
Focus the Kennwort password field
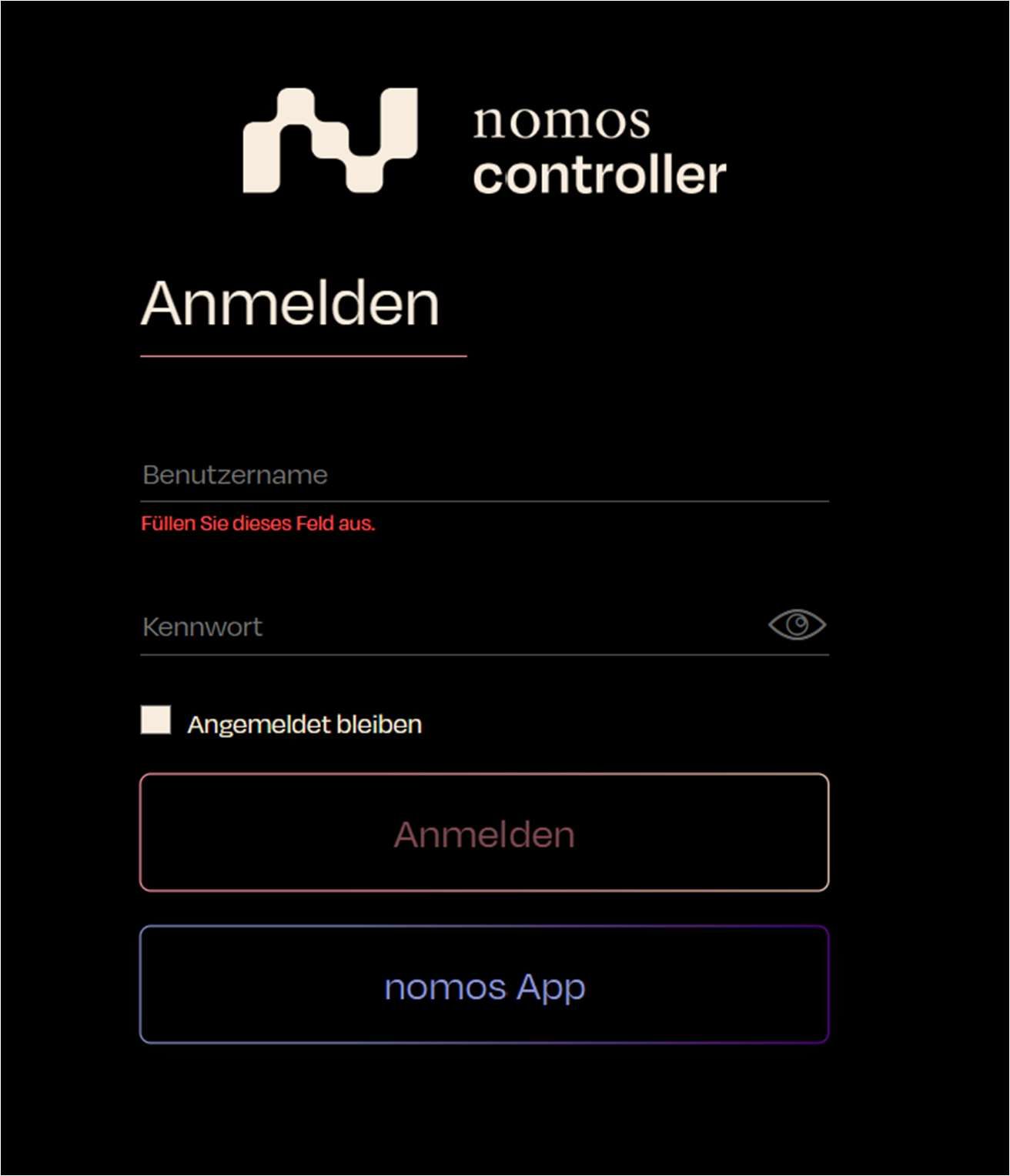click(x=446, y=626)
